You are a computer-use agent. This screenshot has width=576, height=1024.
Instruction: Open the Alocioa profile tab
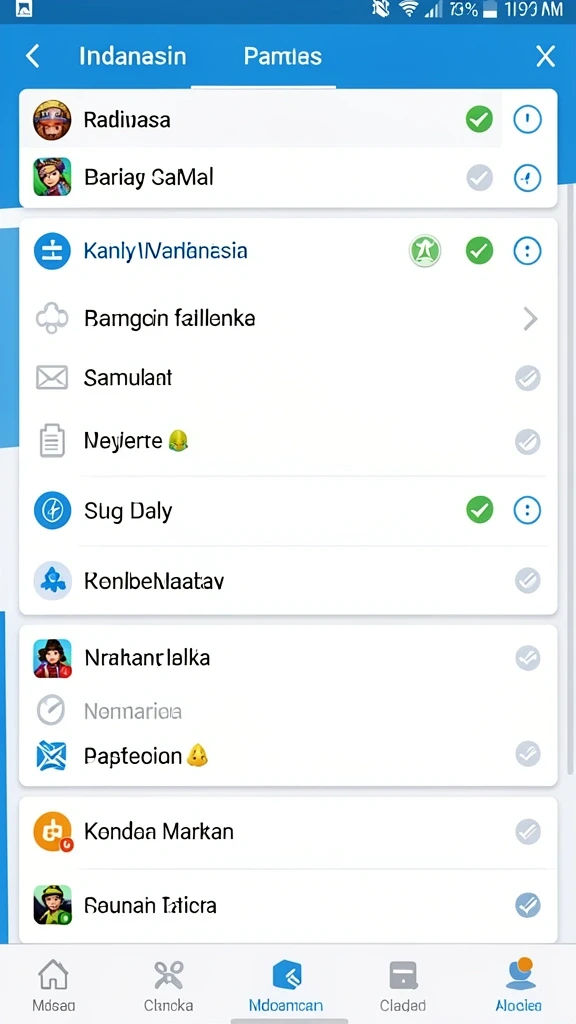[x=518, y=986]
